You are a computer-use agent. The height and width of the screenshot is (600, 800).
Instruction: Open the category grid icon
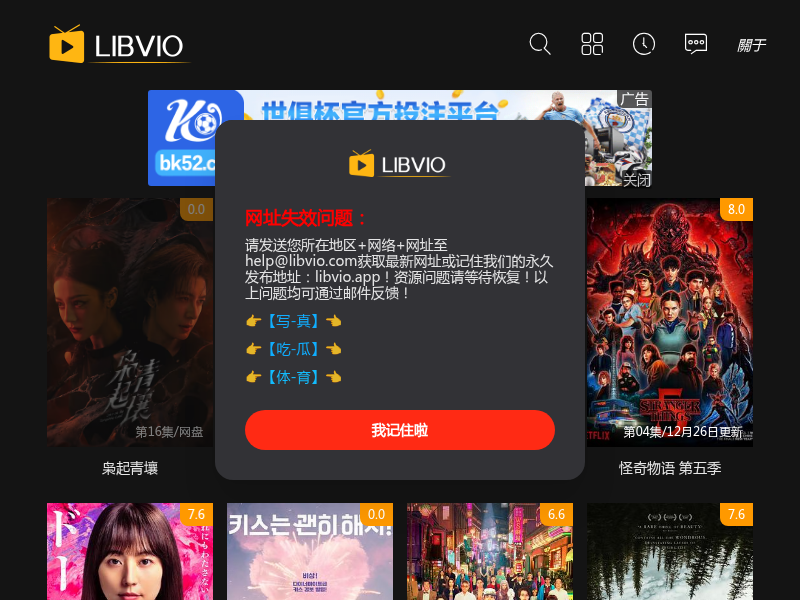pyautogui.click(x=592, y=44)
